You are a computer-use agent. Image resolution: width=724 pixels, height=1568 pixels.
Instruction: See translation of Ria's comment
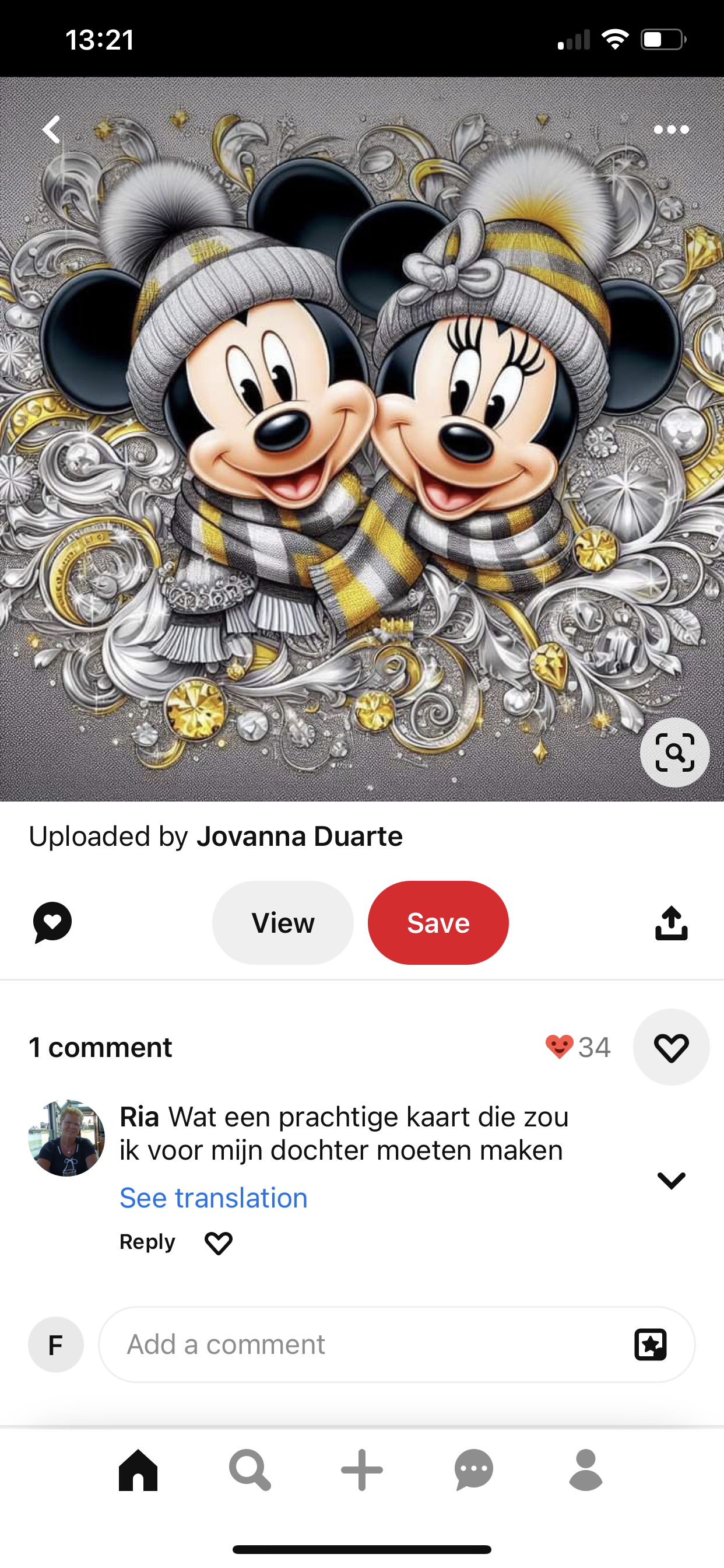(x=213, y=1198)
